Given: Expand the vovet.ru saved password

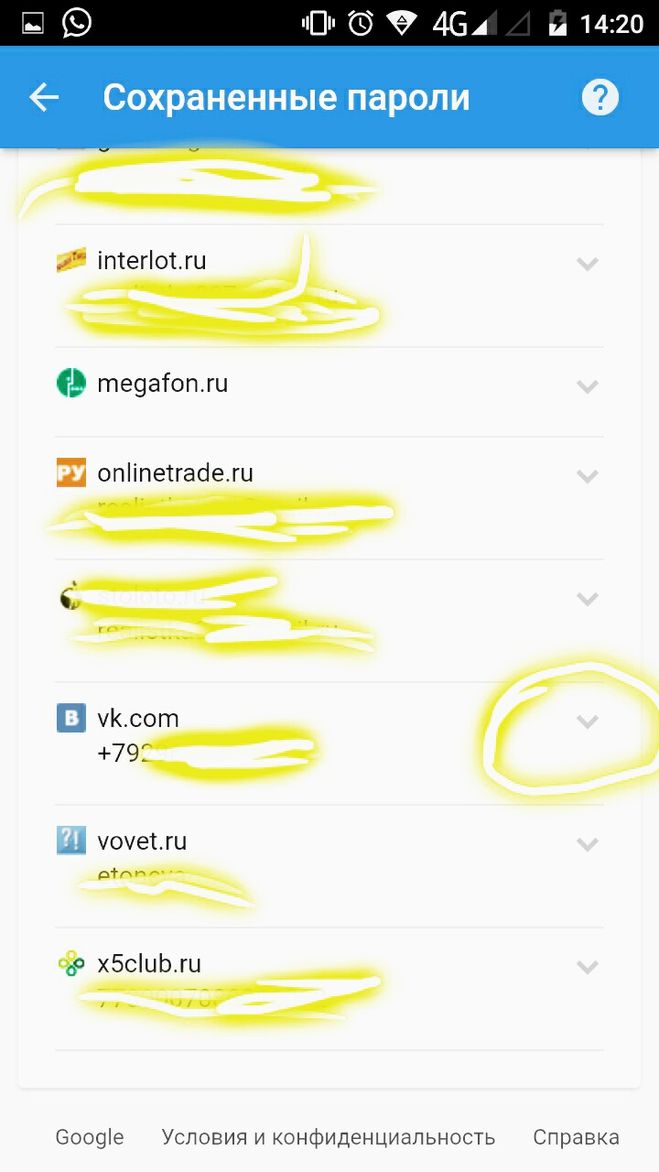Looking at the screenshot, I should click(587, 844).
